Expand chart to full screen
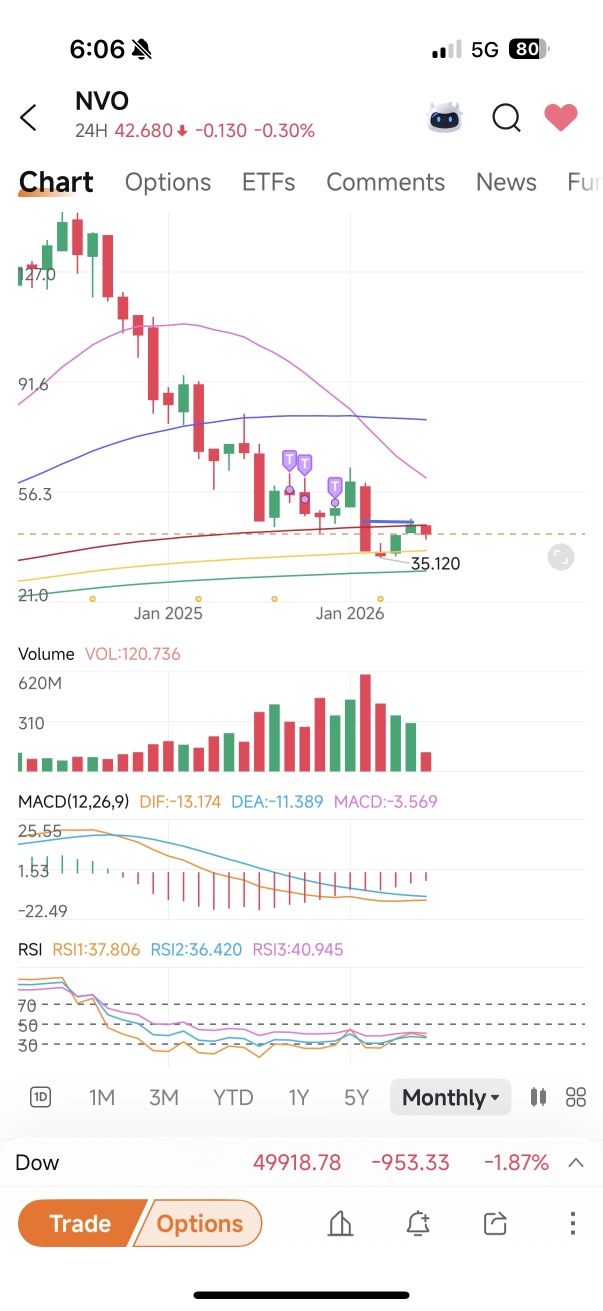 coord(561,557)
